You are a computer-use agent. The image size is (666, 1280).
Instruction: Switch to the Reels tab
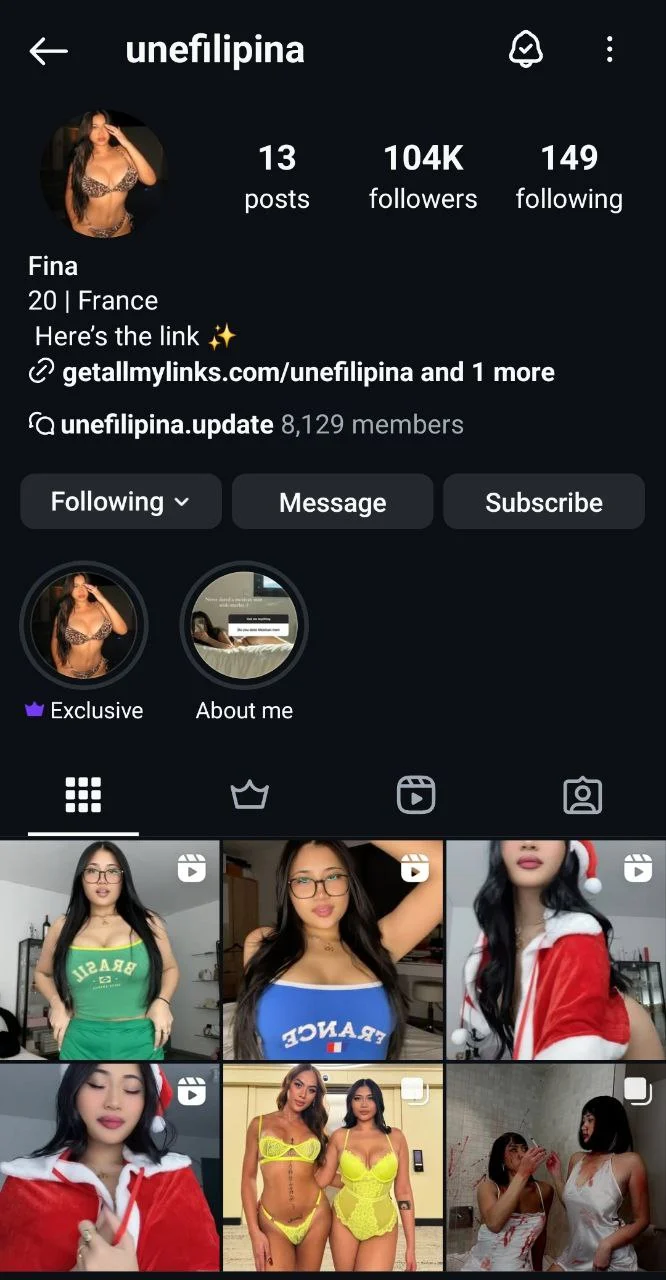tap(416, 795)
